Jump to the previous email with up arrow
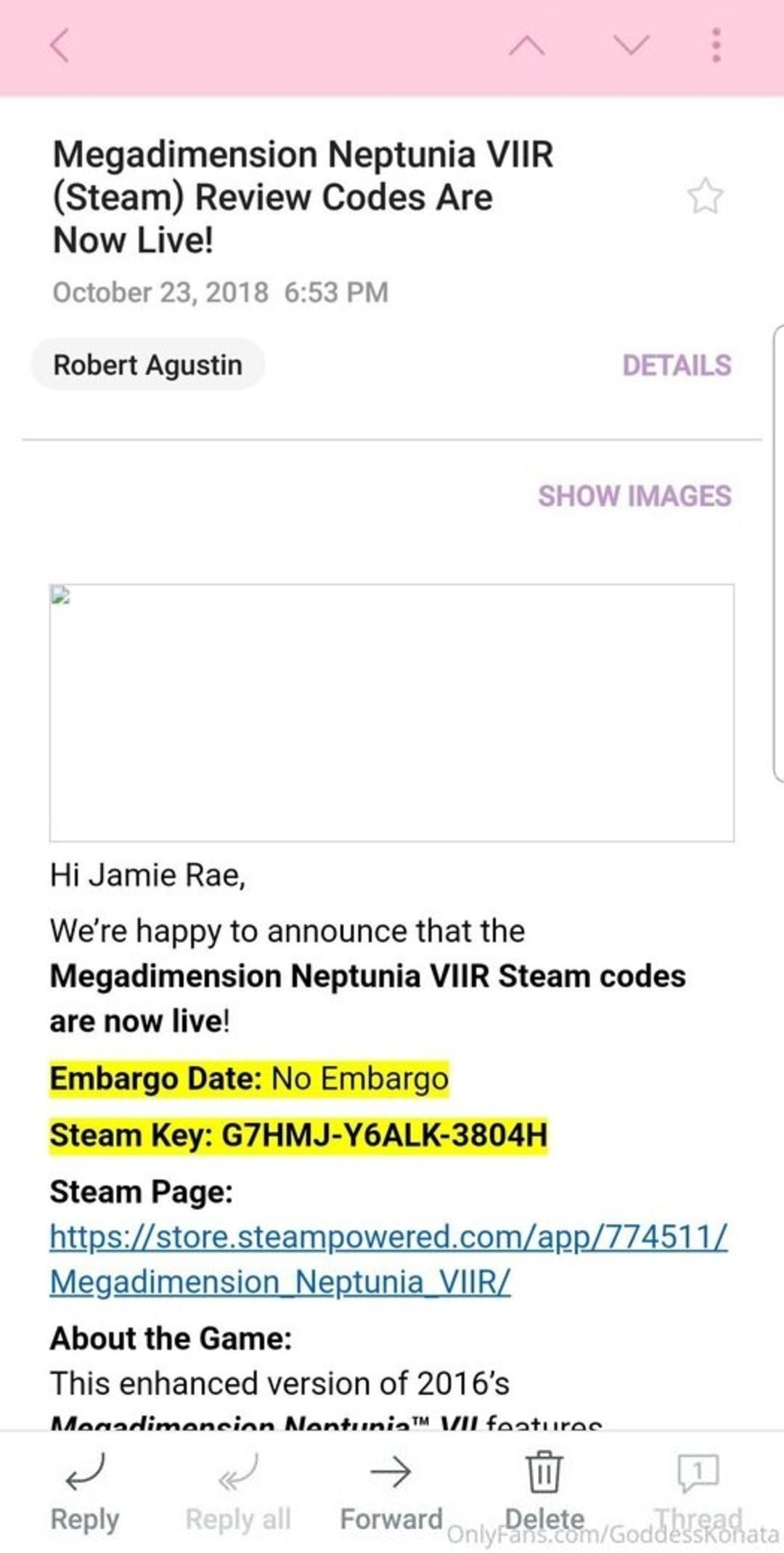The height and width of the screenshot is (1553, 784). [527, 46]
